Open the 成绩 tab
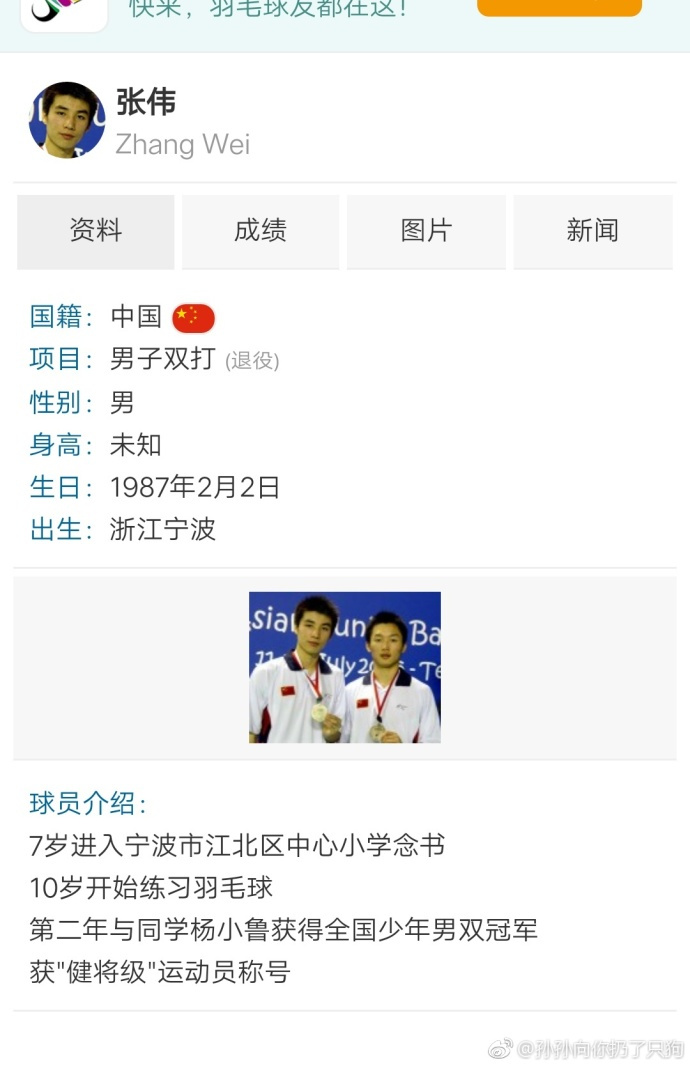690x1066 pixels. point(260,231)
